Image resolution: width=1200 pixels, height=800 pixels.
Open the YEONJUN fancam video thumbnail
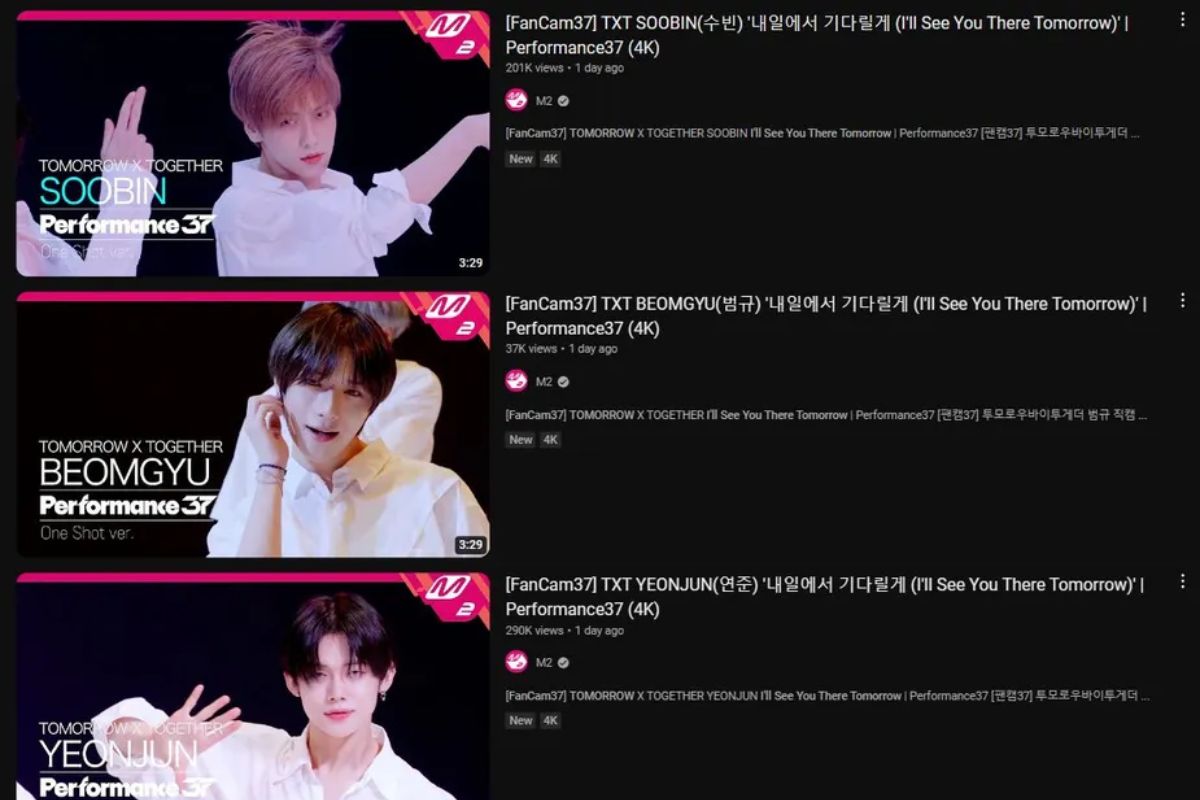coord(253,690)
